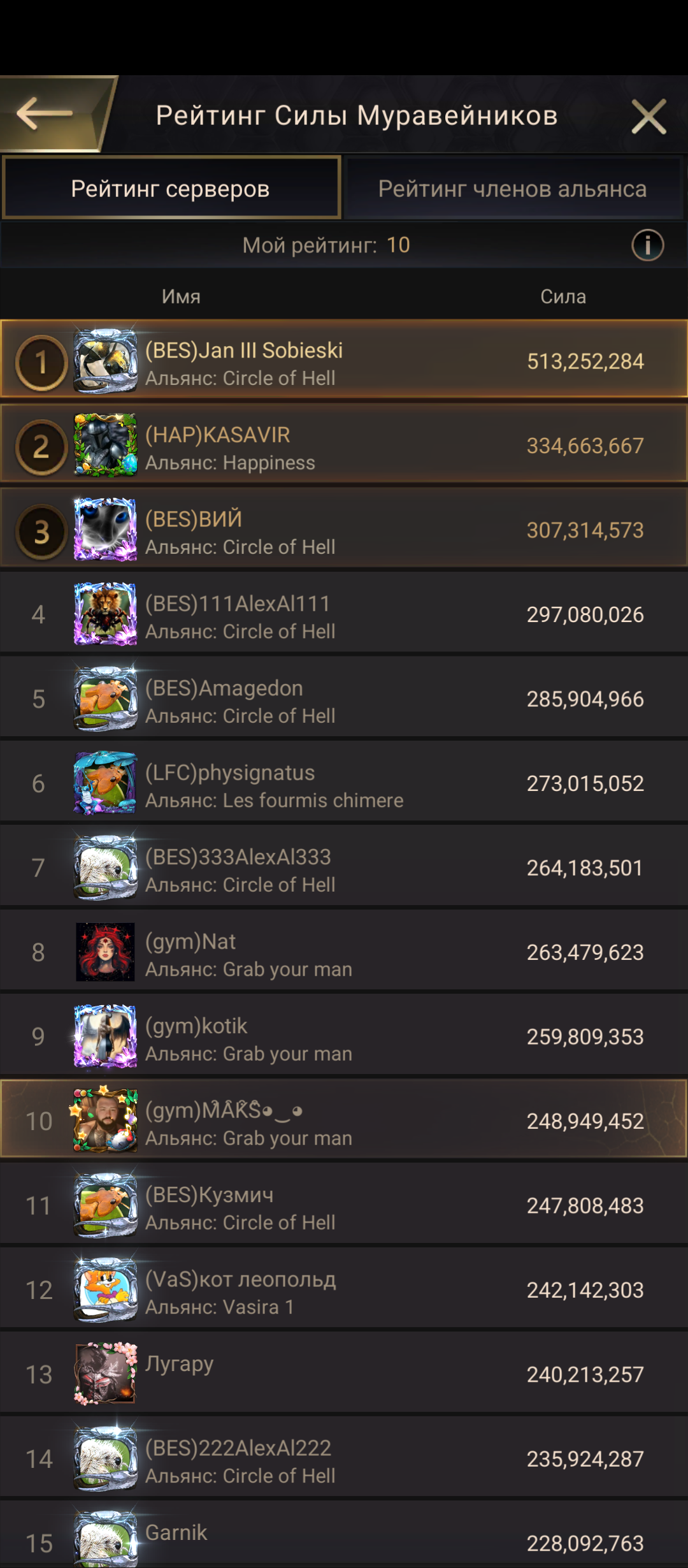Open (BES)ВИЙ ranking entry
This screenshot has height=1568, width=688.
point(344,530)
